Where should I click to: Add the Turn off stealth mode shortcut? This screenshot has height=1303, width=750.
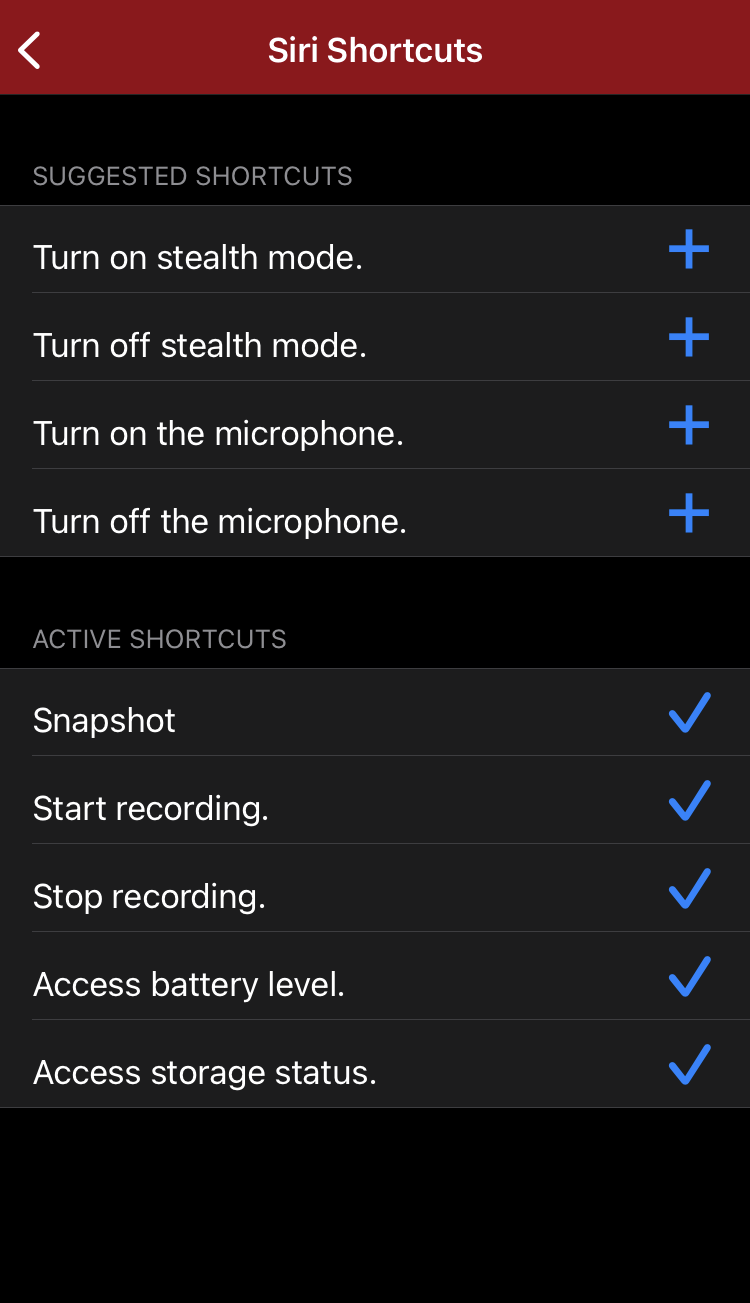click(x=689, y=337)
